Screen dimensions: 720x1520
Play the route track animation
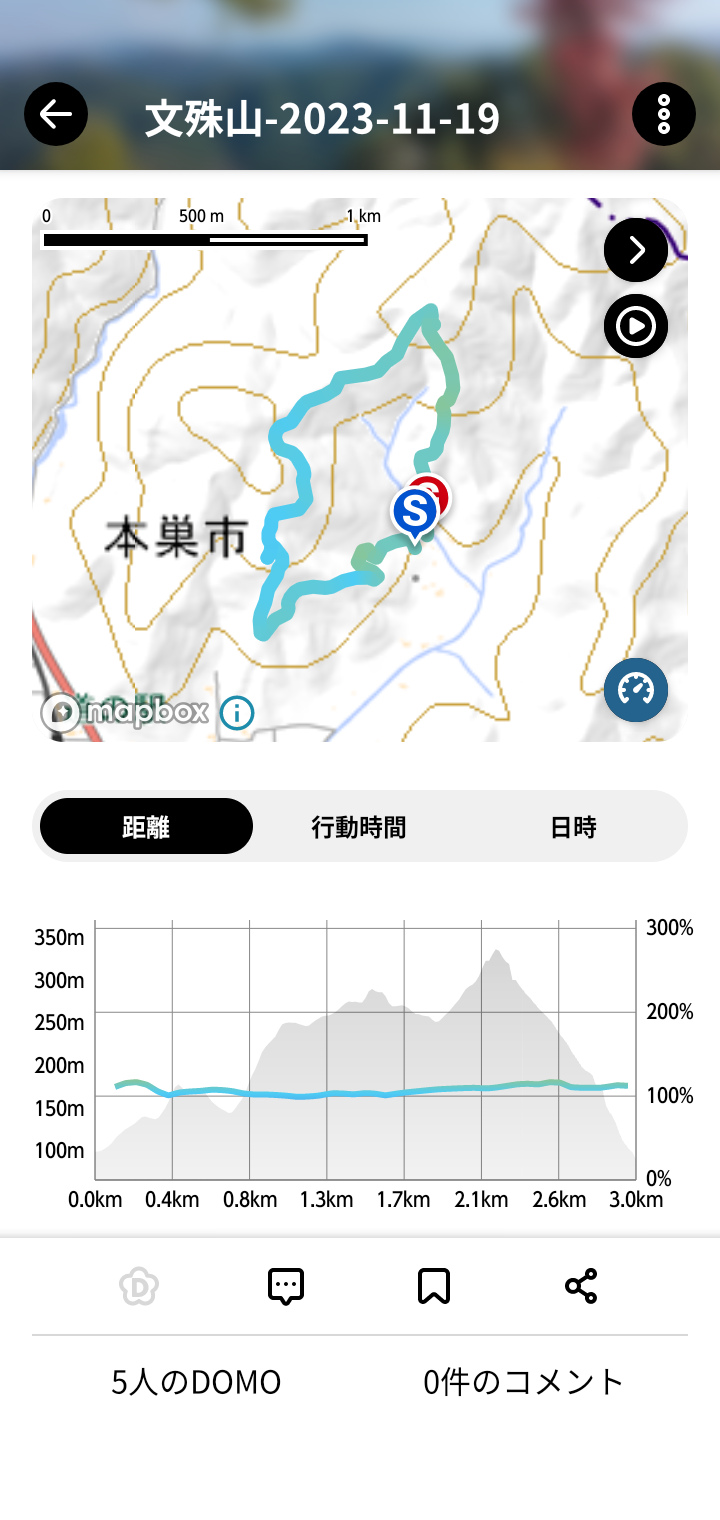(x=636, y=326)
